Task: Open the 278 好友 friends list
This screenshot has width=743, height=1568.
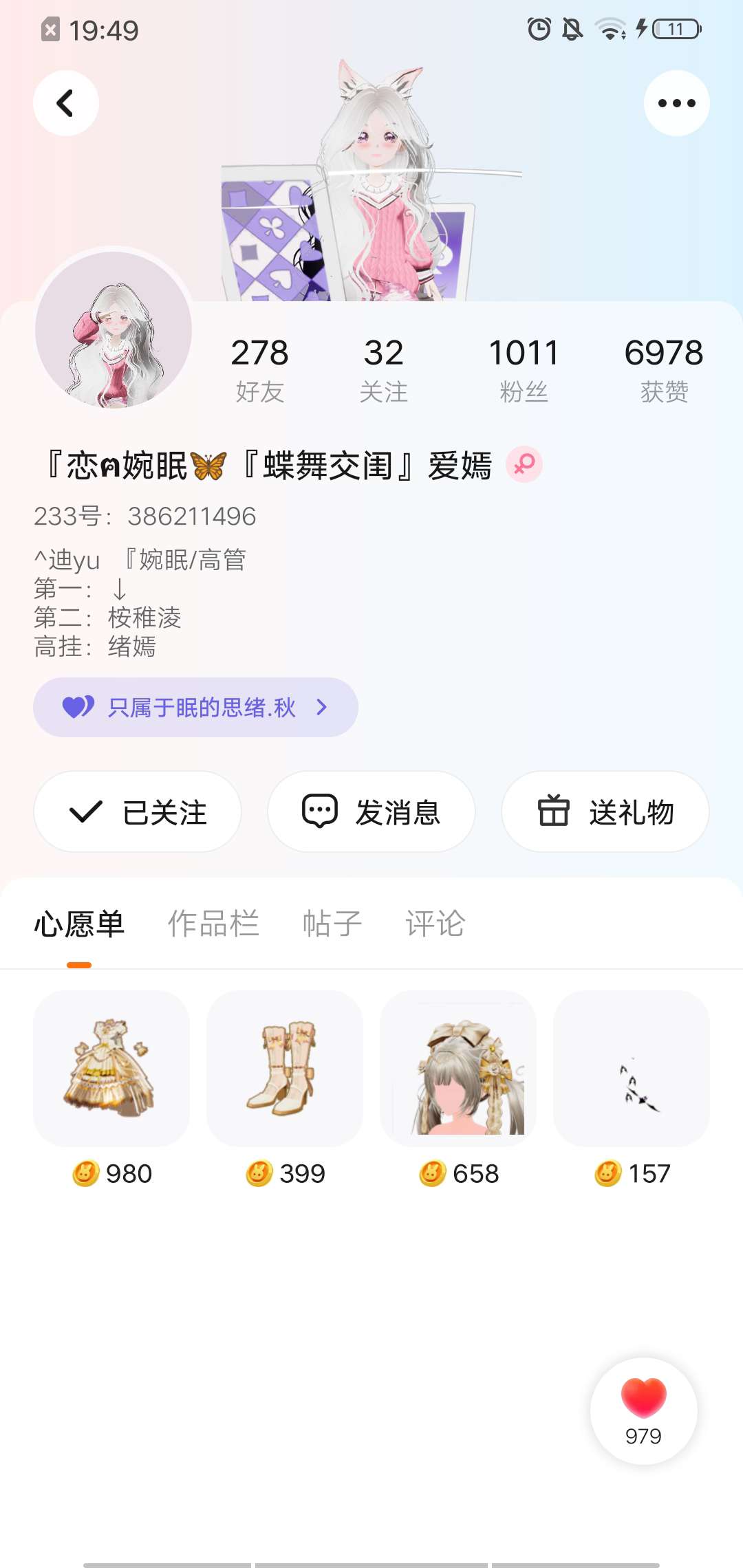Action: [x=259, y=369]
